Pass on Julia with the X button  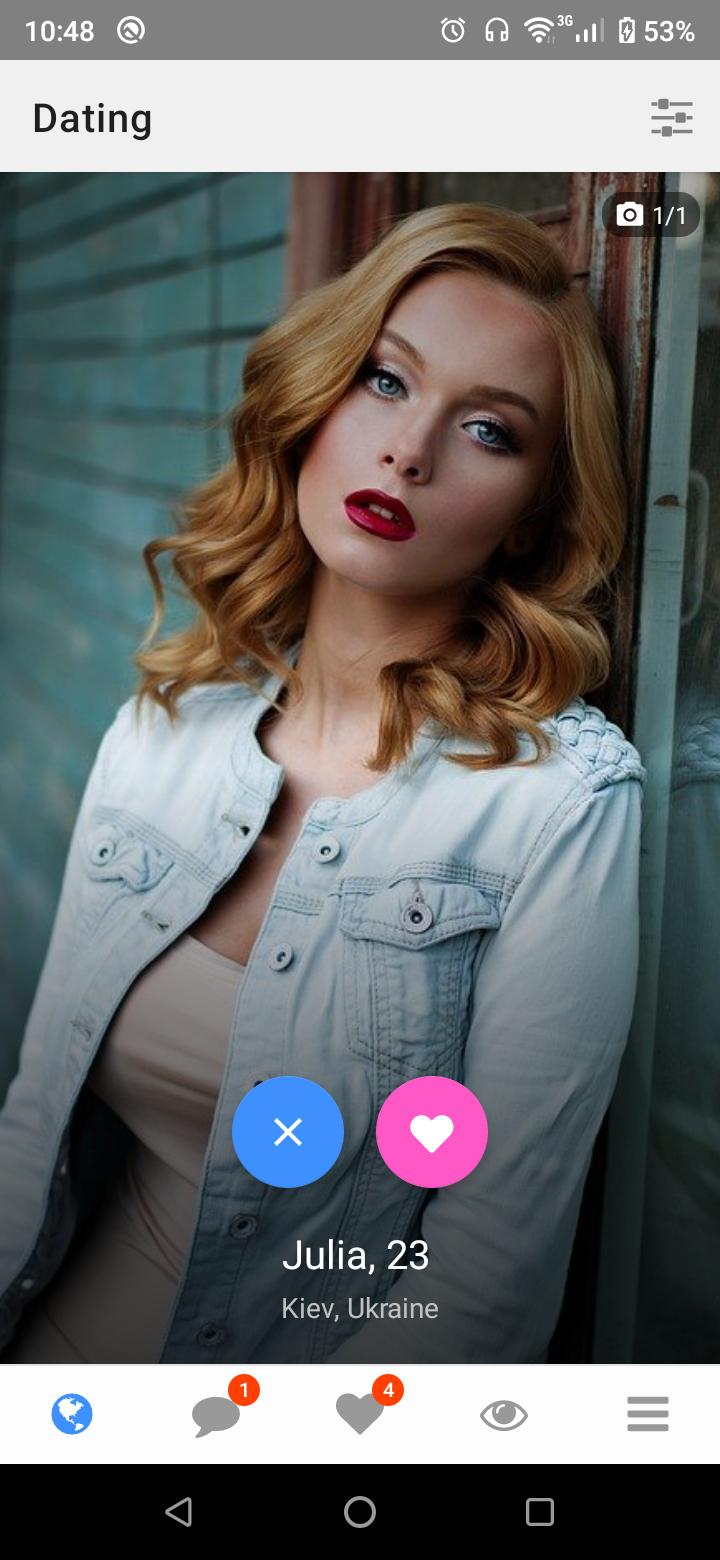coord(288,1132)
